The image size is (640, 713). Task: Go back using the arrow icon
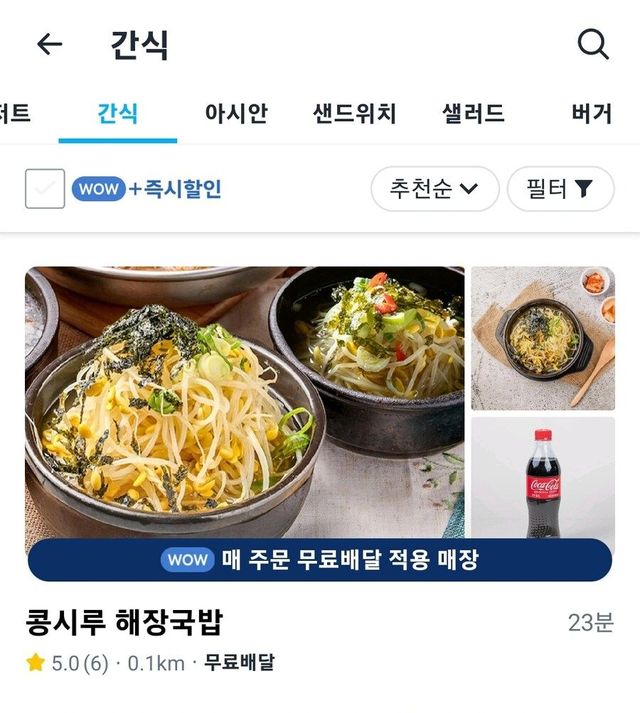click(49, 44)
